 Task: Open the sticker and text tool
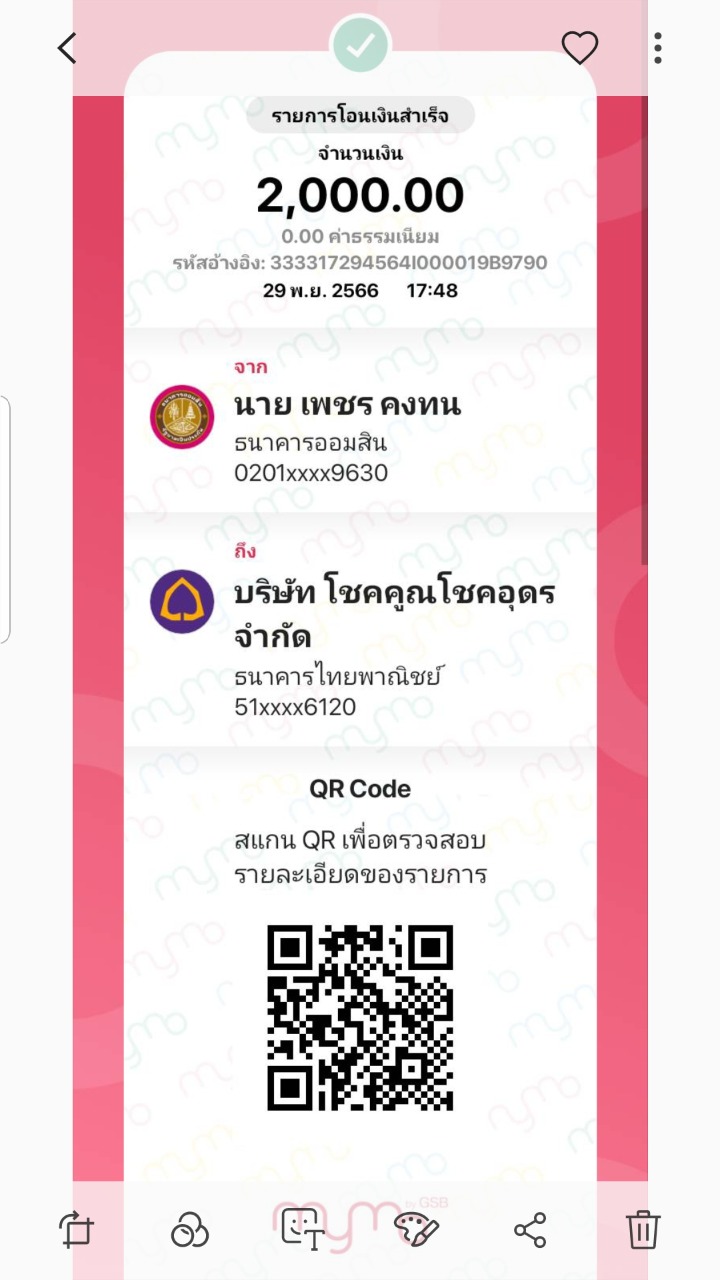[302, 1229]
